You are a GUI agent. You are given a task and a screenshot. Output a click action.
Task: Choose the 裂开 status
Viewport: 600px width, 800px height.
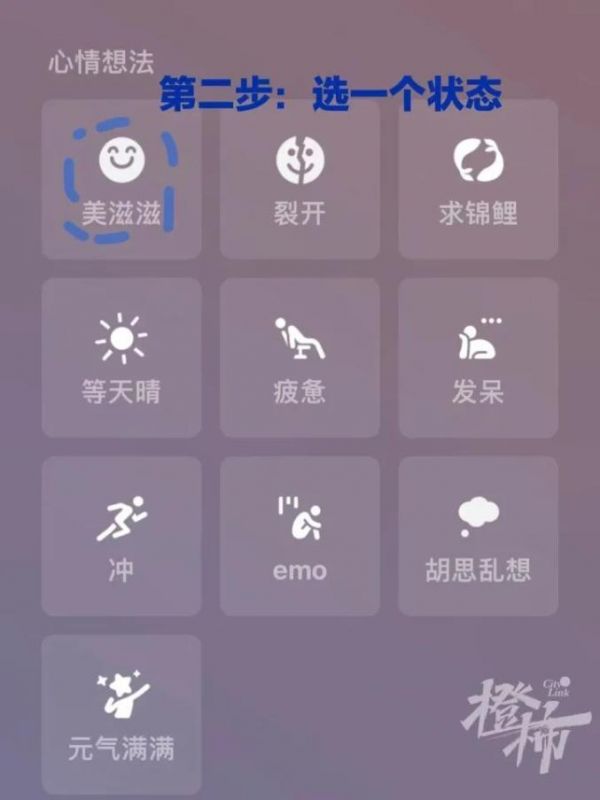pyautogui.click(x=300, y=180)
